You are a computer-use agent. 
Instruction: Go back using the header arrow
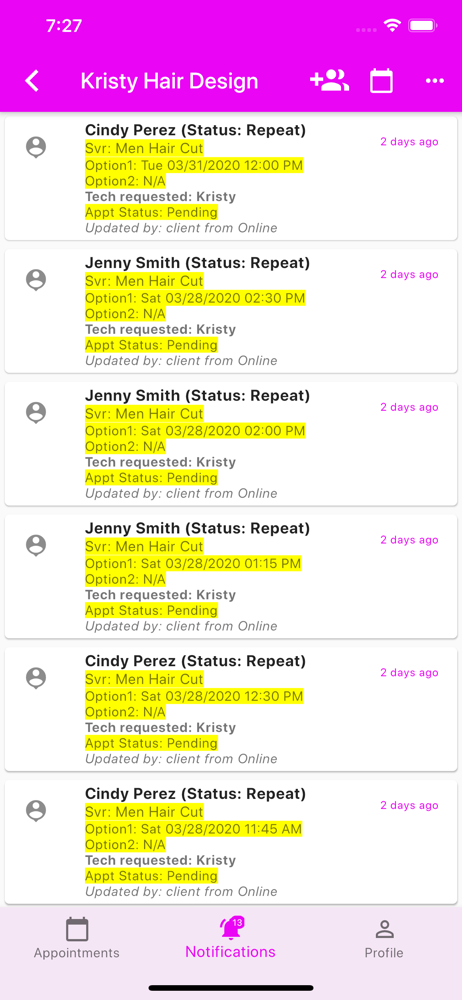click(x=32, y=81)
